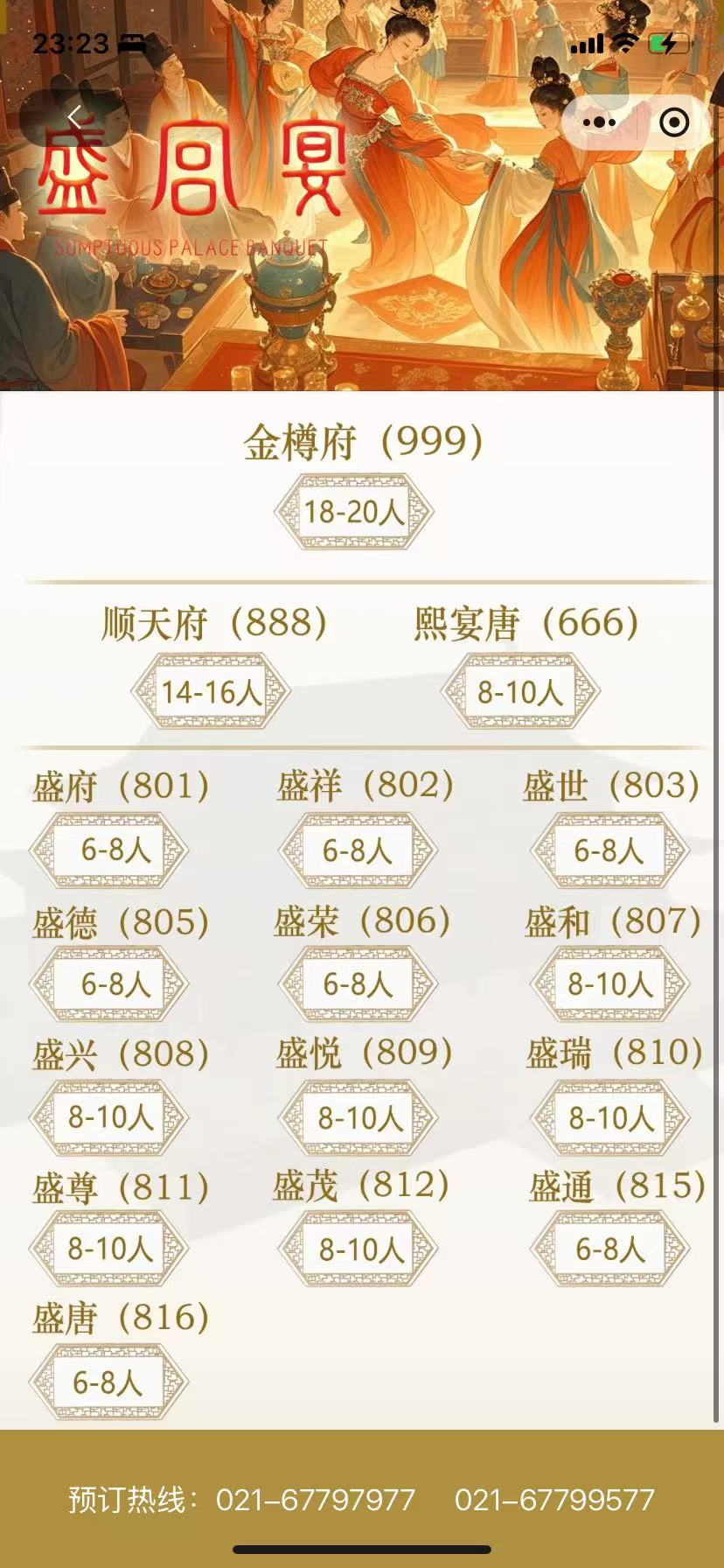Pick the 6-8人 room 盛府 (801)
724x1568 pixels.
[x=109, y=850]
